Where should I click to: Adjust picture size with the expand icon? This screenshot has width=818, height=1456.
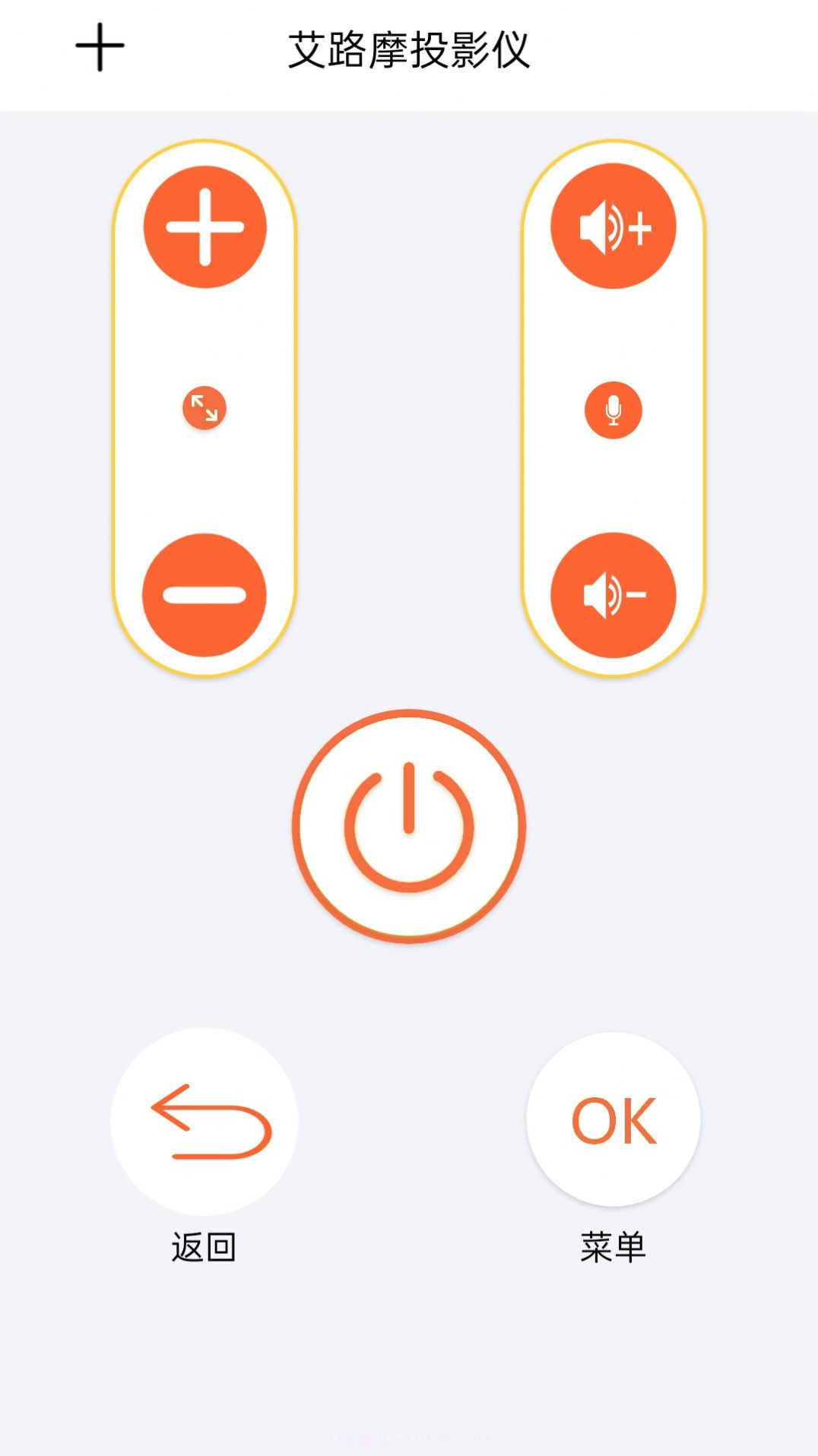tap(204, 409)
